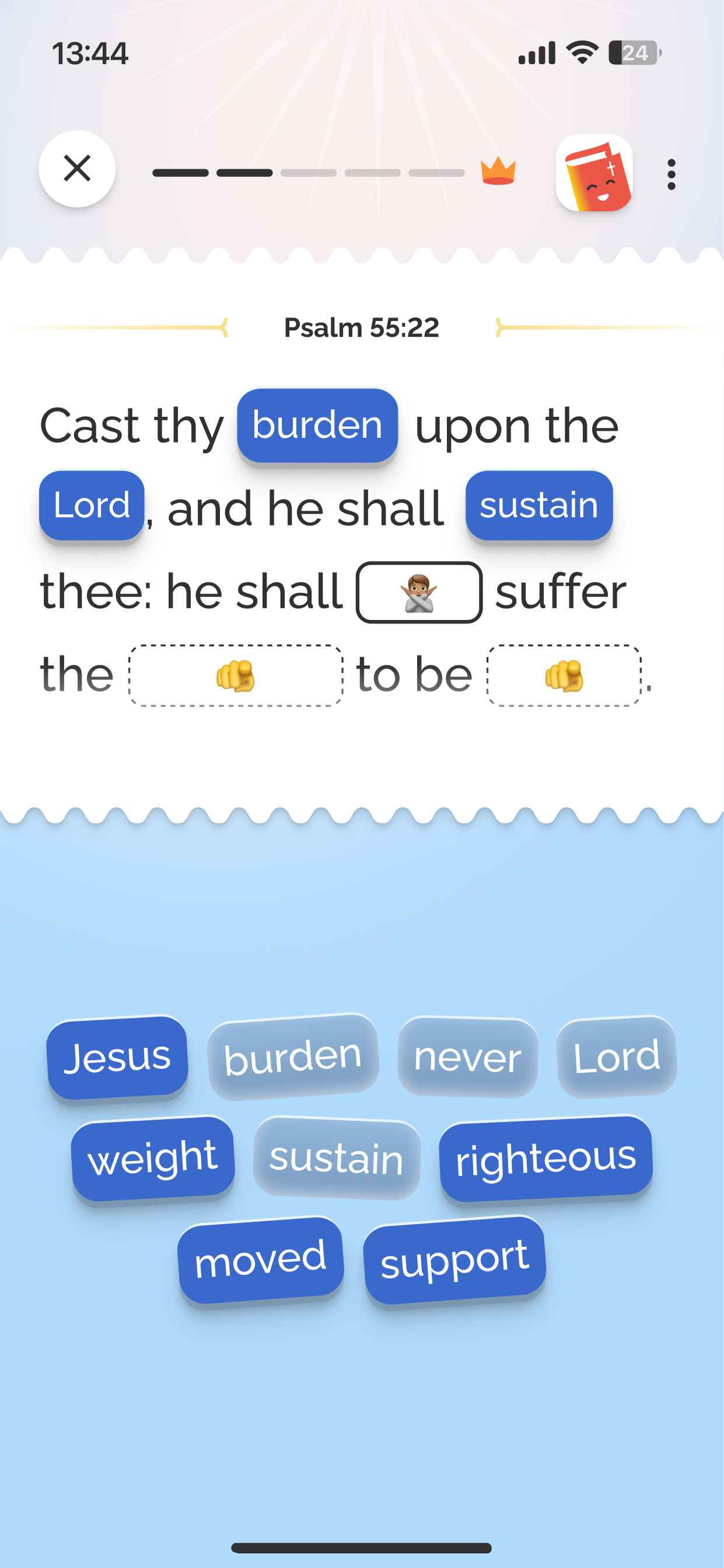Remove placed word 'sustain' from verse
The image size is (724, 1568).
pos(538,505)
